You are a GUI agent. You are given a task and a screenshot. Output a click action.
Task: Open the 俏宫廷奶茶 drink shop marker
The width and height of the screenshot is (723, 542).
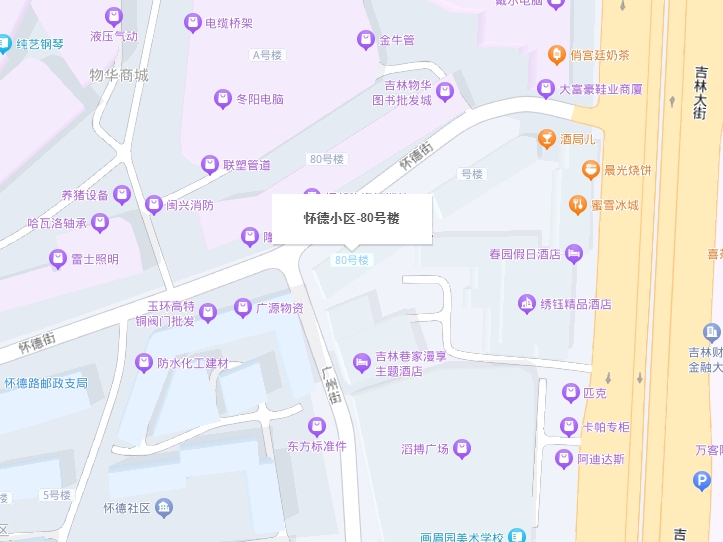(557, 55)
